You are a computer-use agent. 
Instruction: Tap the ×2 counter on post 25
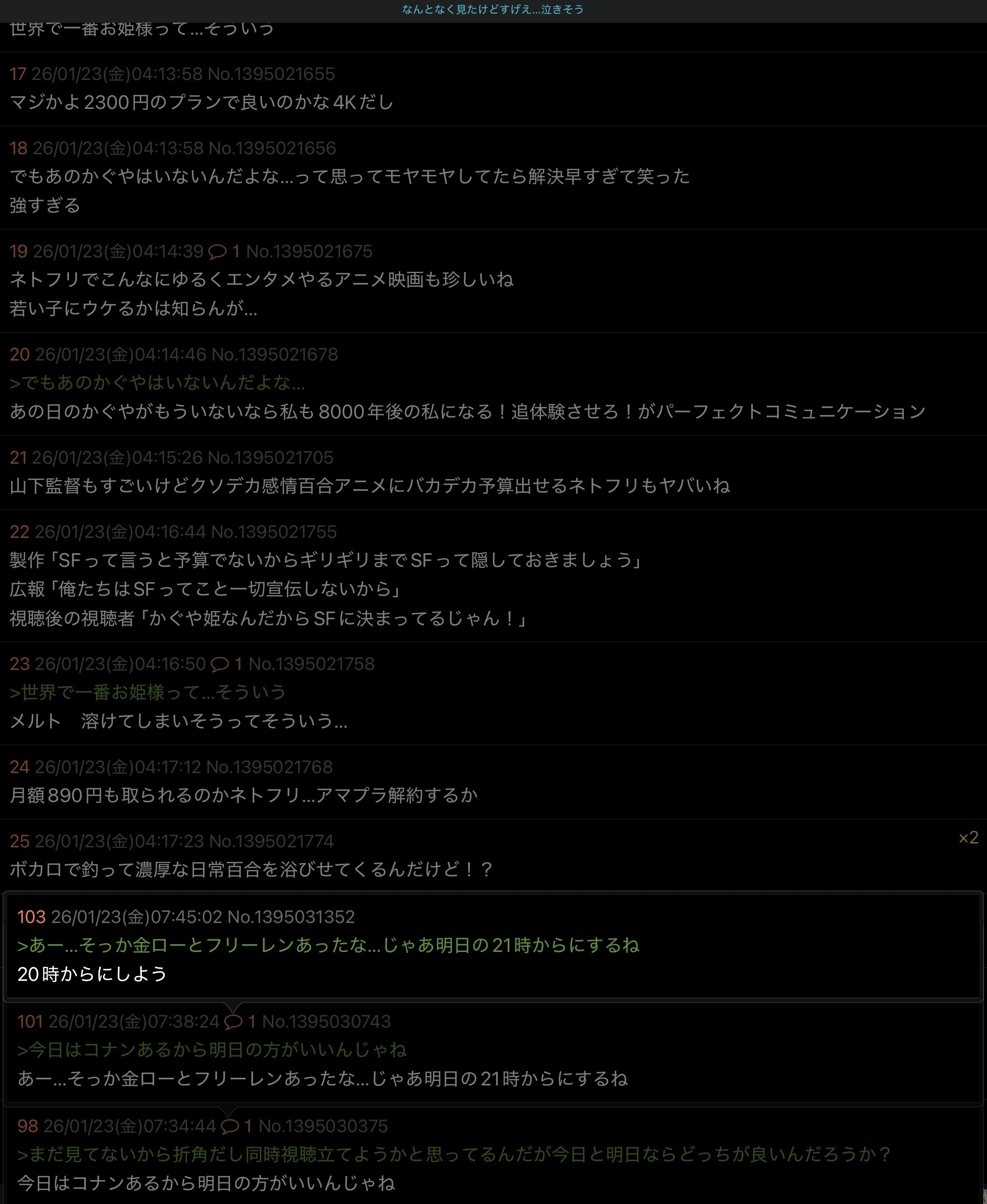tap(968, 838)
